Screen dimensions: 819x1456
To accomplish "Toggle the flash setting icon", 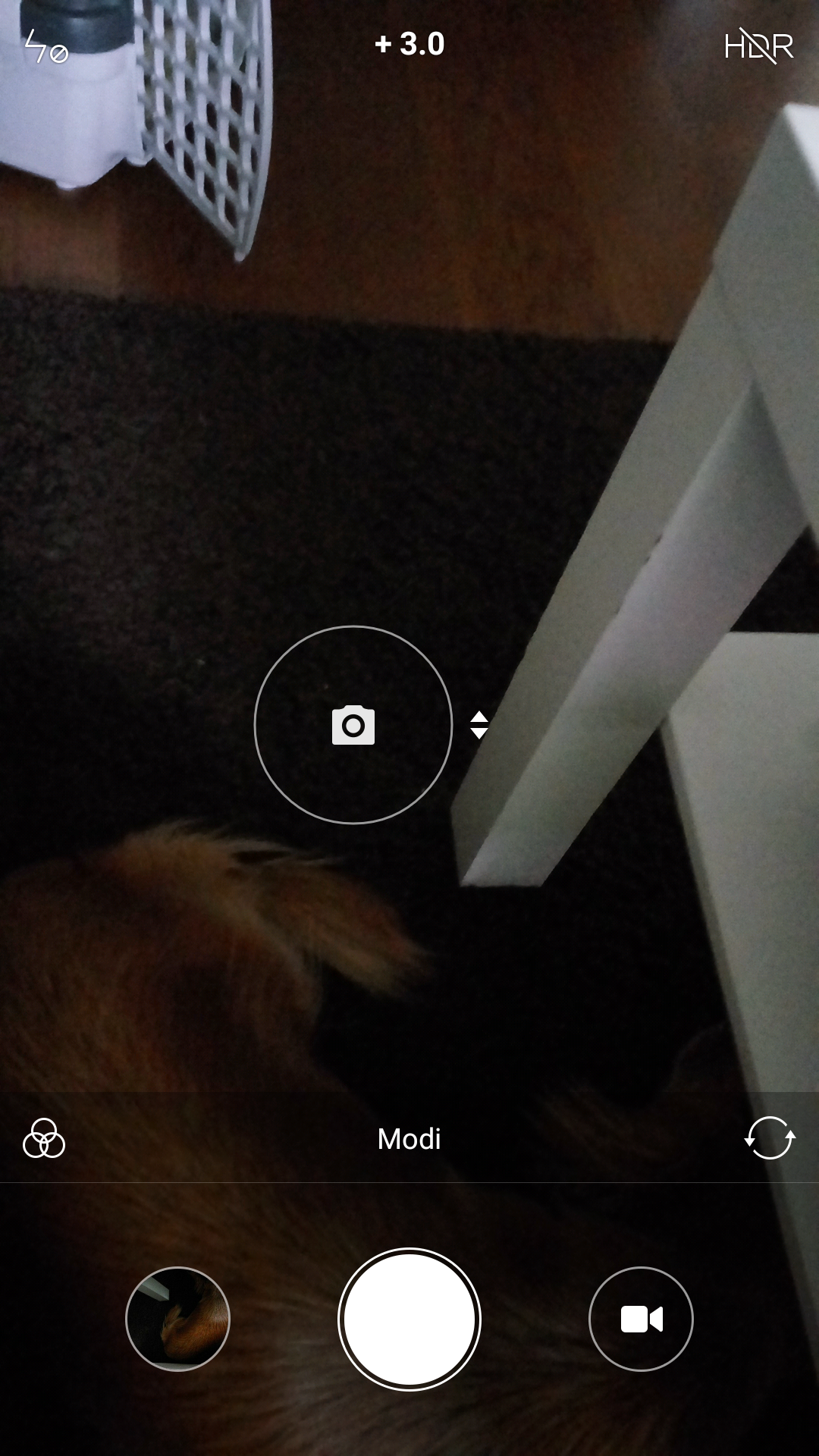I will click(45, 46).
